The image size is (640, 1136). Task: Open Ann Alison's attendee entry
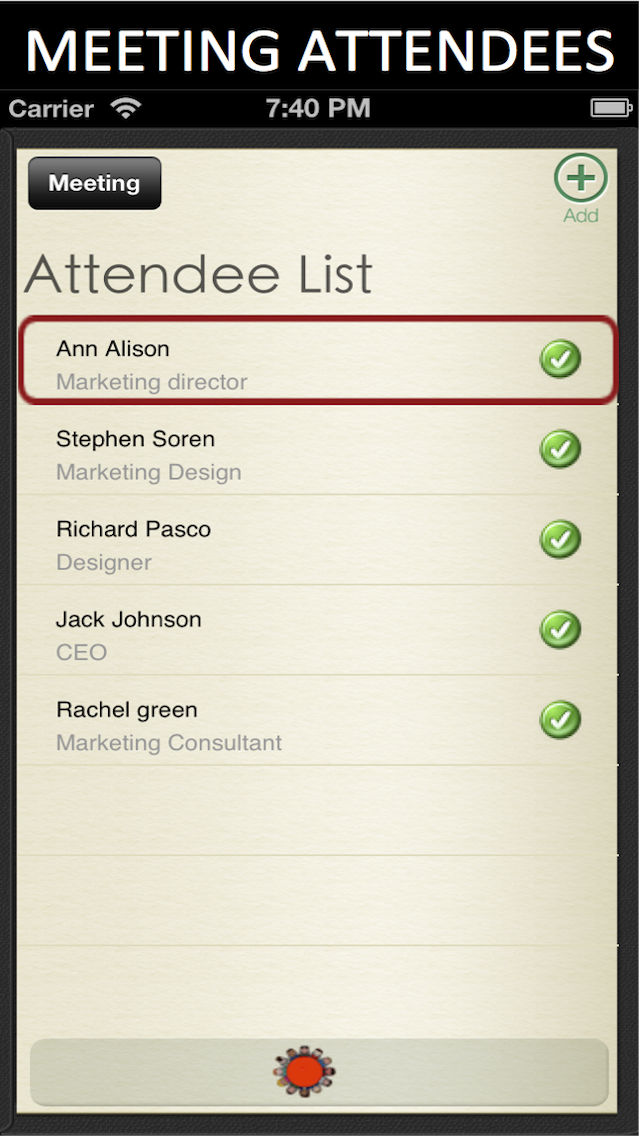pyautogui.click(x=250, y=362)
